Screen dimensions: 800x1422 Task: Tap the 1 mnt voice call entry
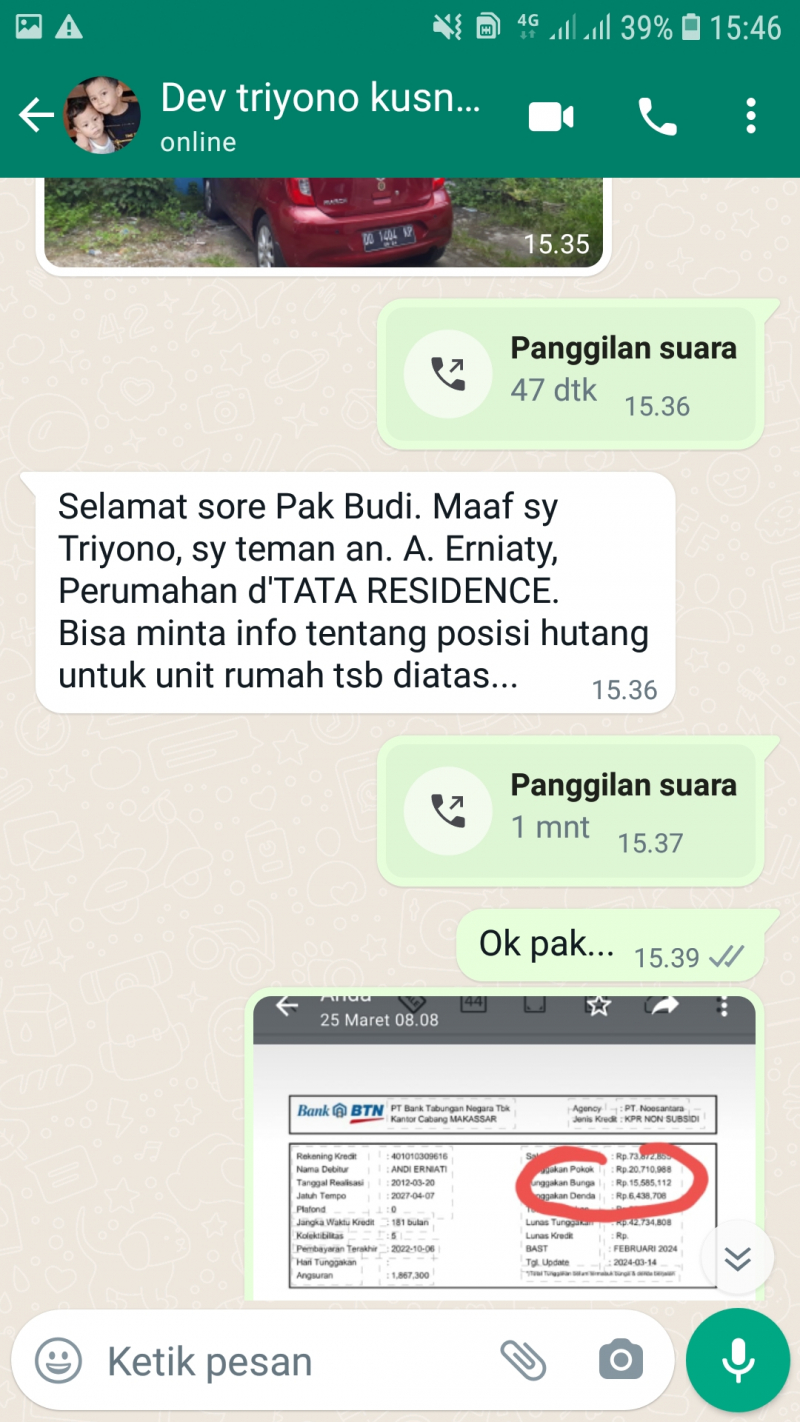(x=570, y=810)
